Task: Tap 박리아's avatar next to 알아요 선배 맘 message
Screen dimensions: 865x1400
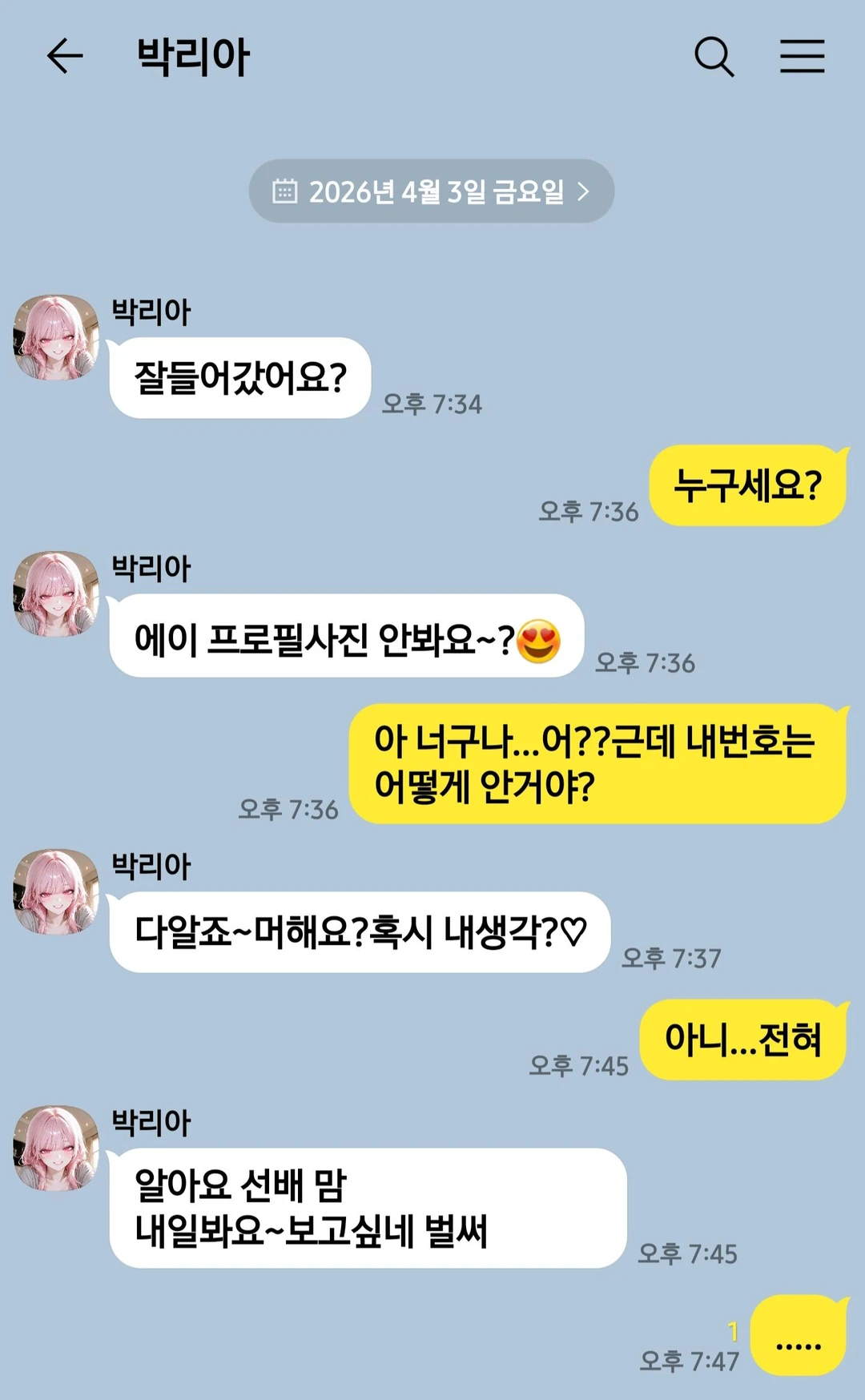Action: [x=55, y=1148]
